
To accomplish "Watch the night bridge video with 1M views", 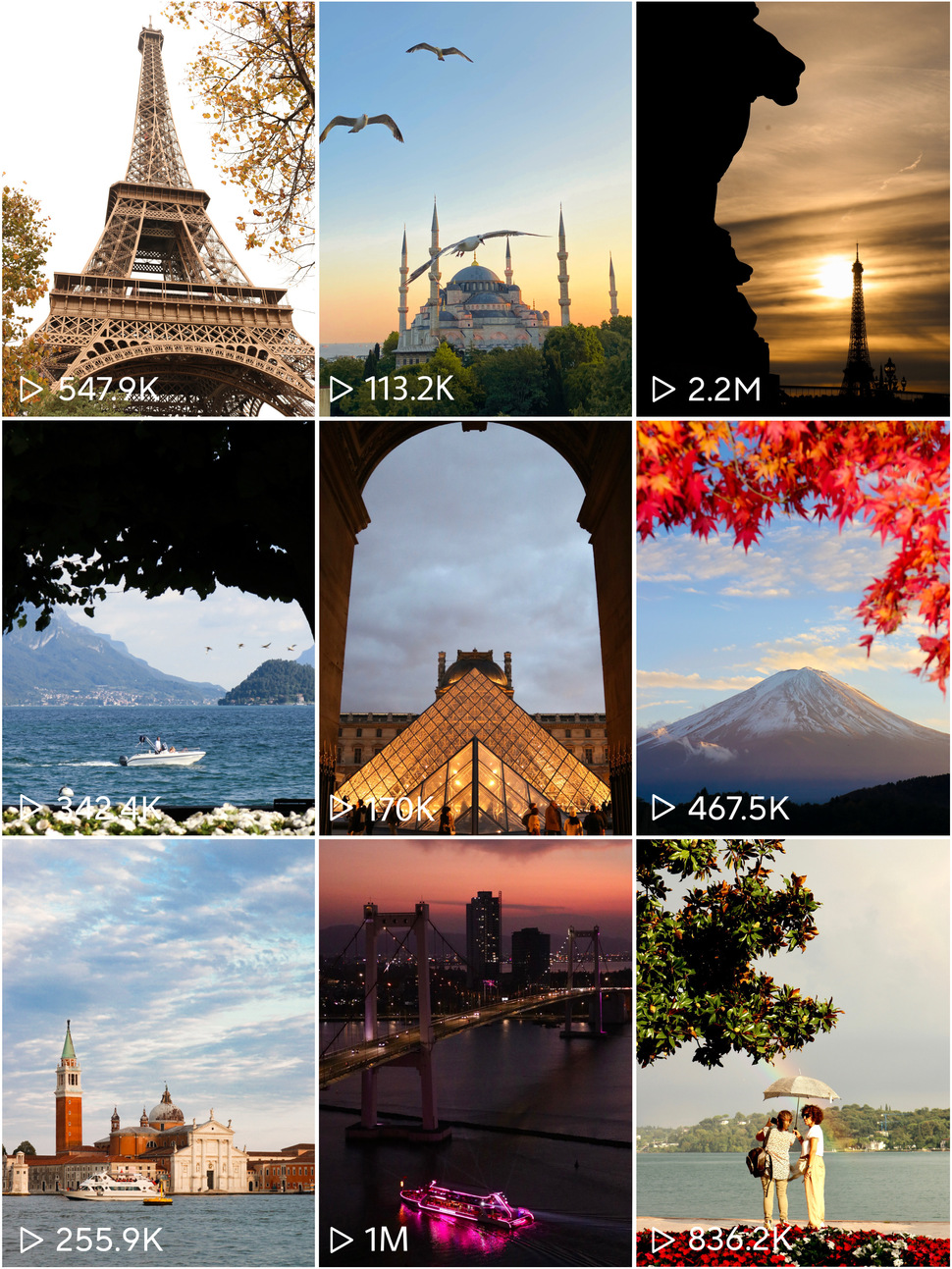I will pyautogui.click(x=475, y=1052).
